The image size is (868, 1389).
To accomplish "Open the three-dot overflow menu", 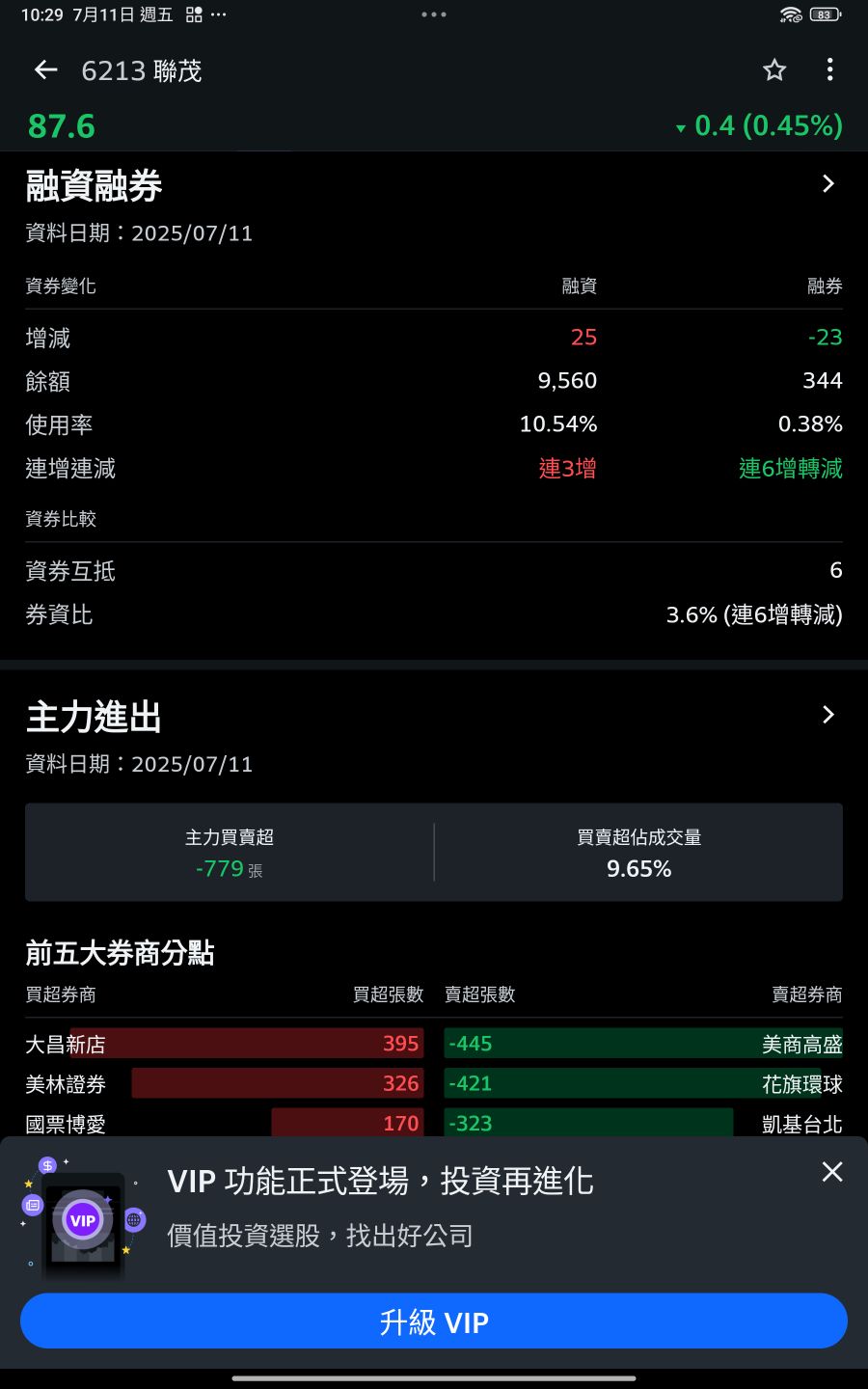I will [829, 69].
